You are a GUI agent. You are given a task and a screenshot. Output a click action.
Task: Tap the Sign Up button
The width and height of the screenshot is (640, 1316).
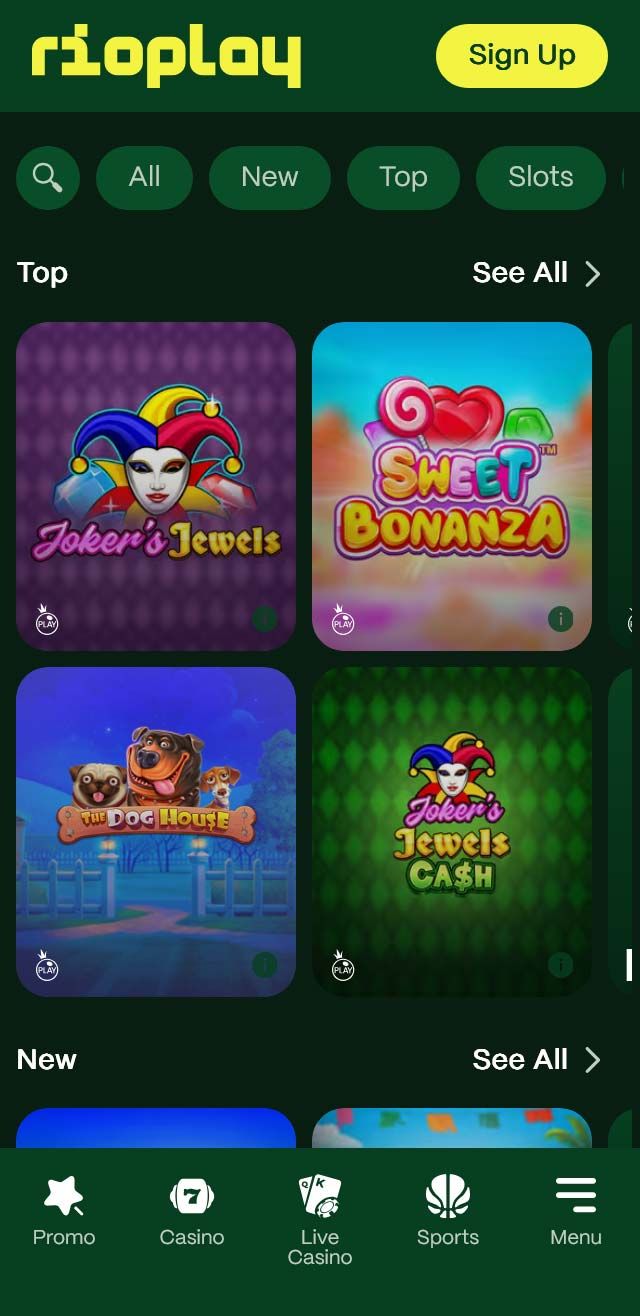(521, 55)
